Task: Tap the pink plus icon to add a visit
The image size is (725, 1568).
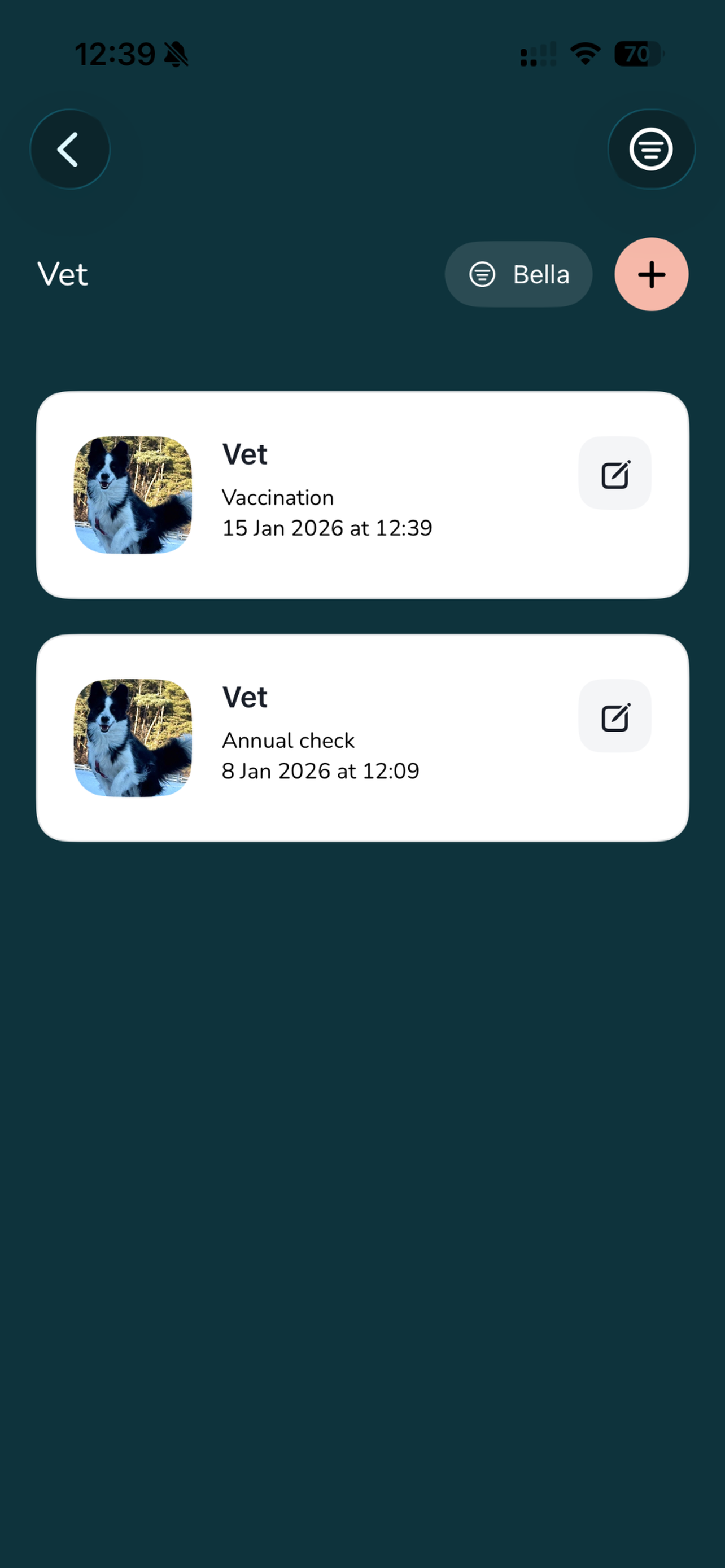Action: pos(650,274)
